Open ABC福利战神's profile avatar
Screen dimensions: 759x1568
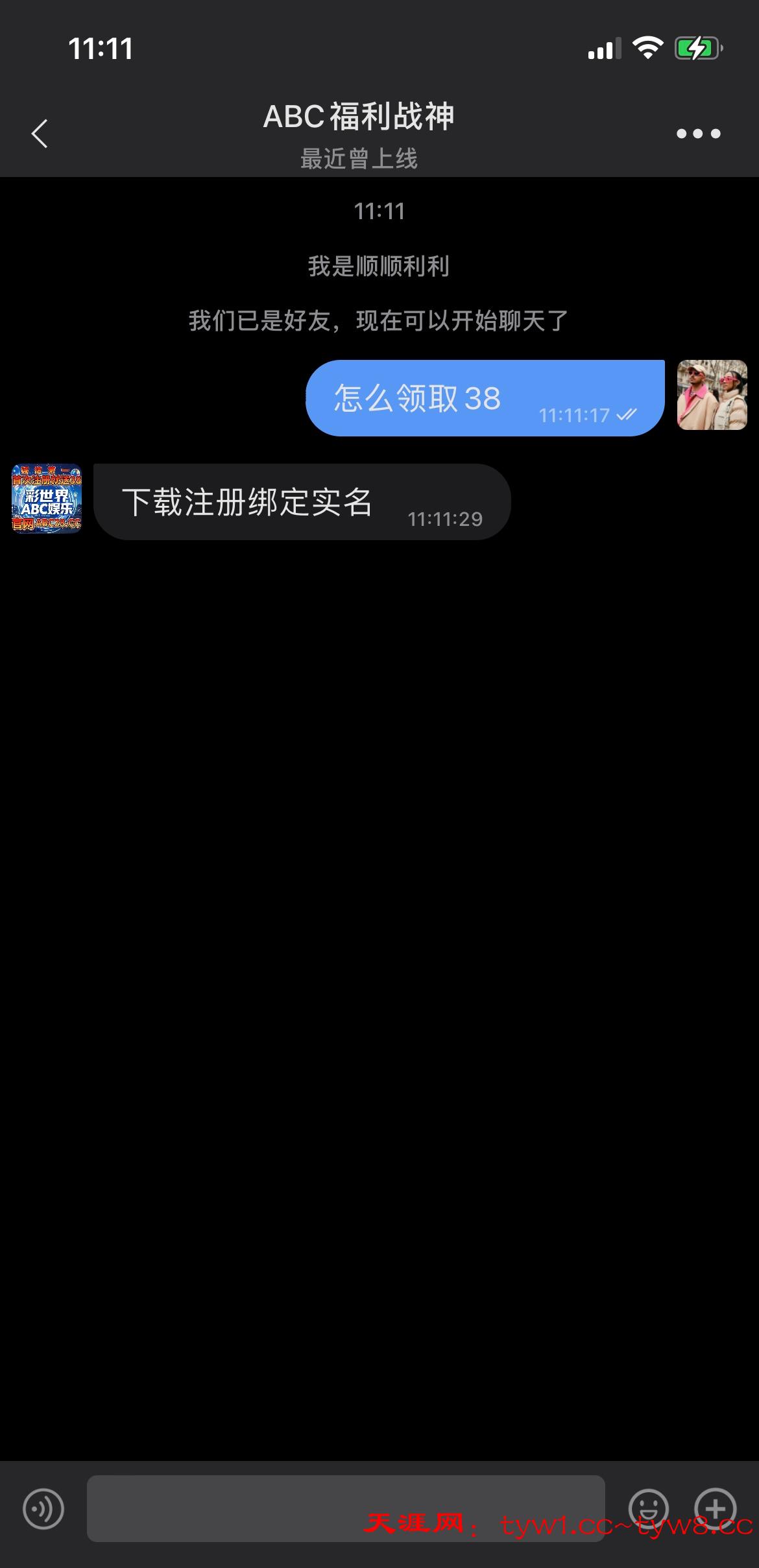click(x=47, y=498)
